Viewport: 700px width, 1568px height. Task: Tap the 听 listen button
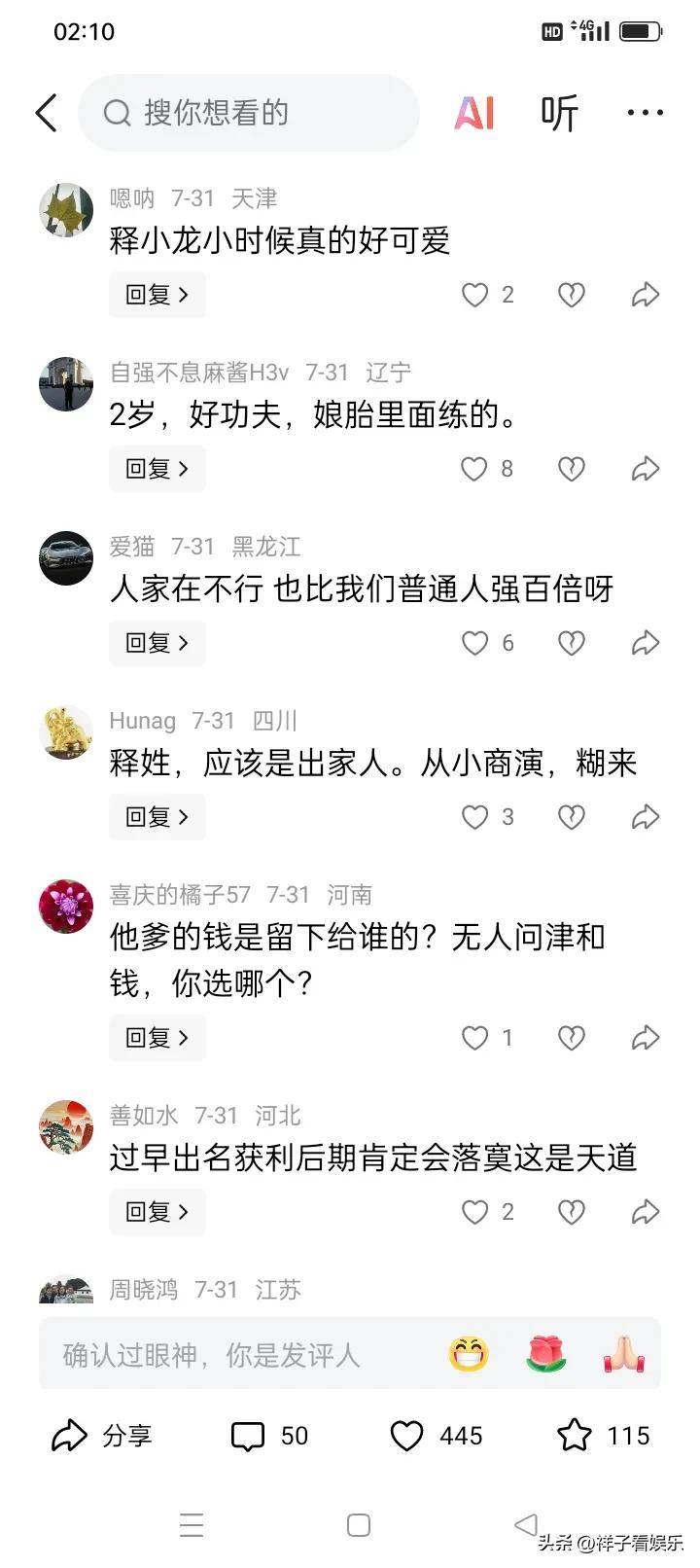pos(559,113)
